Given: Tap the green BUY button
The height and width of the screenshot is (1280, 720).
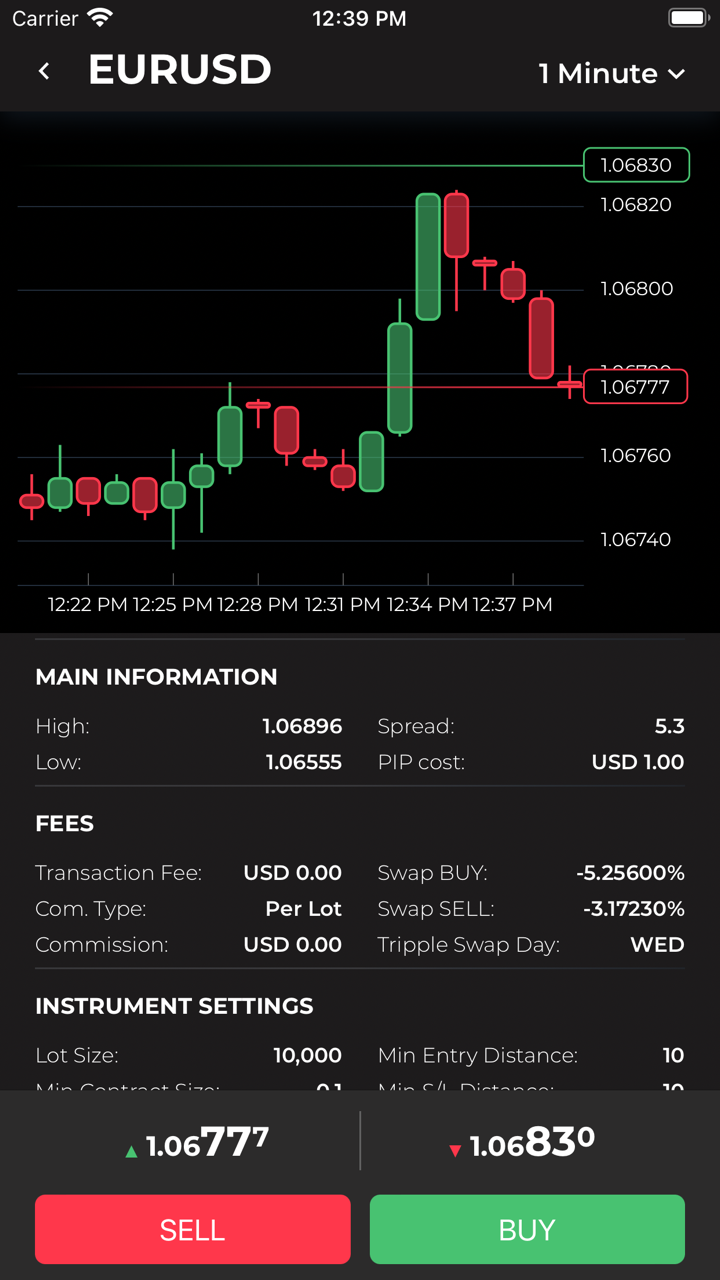Looking at the screenshot, I should [x=527, y=1229].
